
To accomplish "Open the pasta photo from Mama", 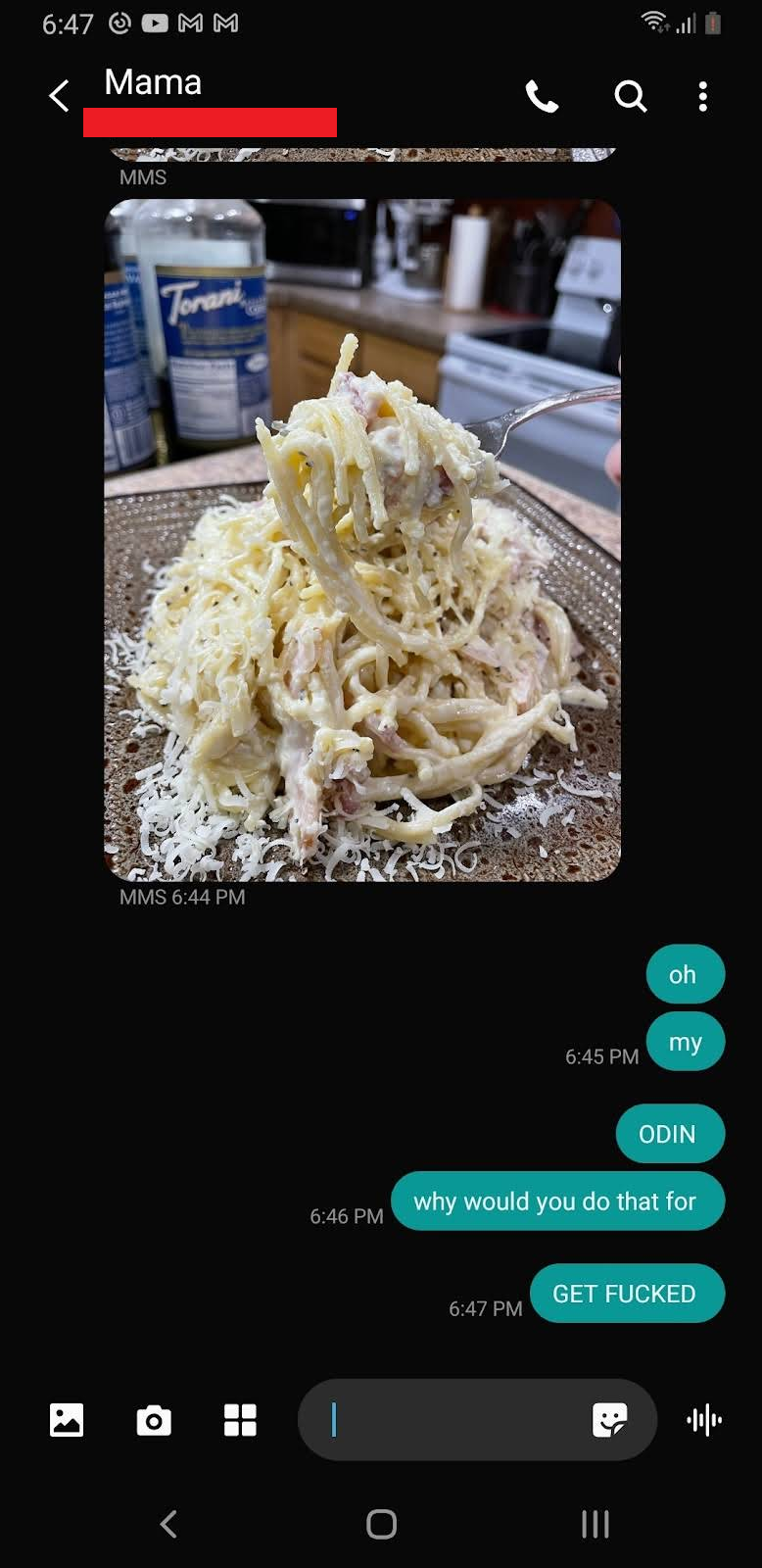I will tap(362, 539).
